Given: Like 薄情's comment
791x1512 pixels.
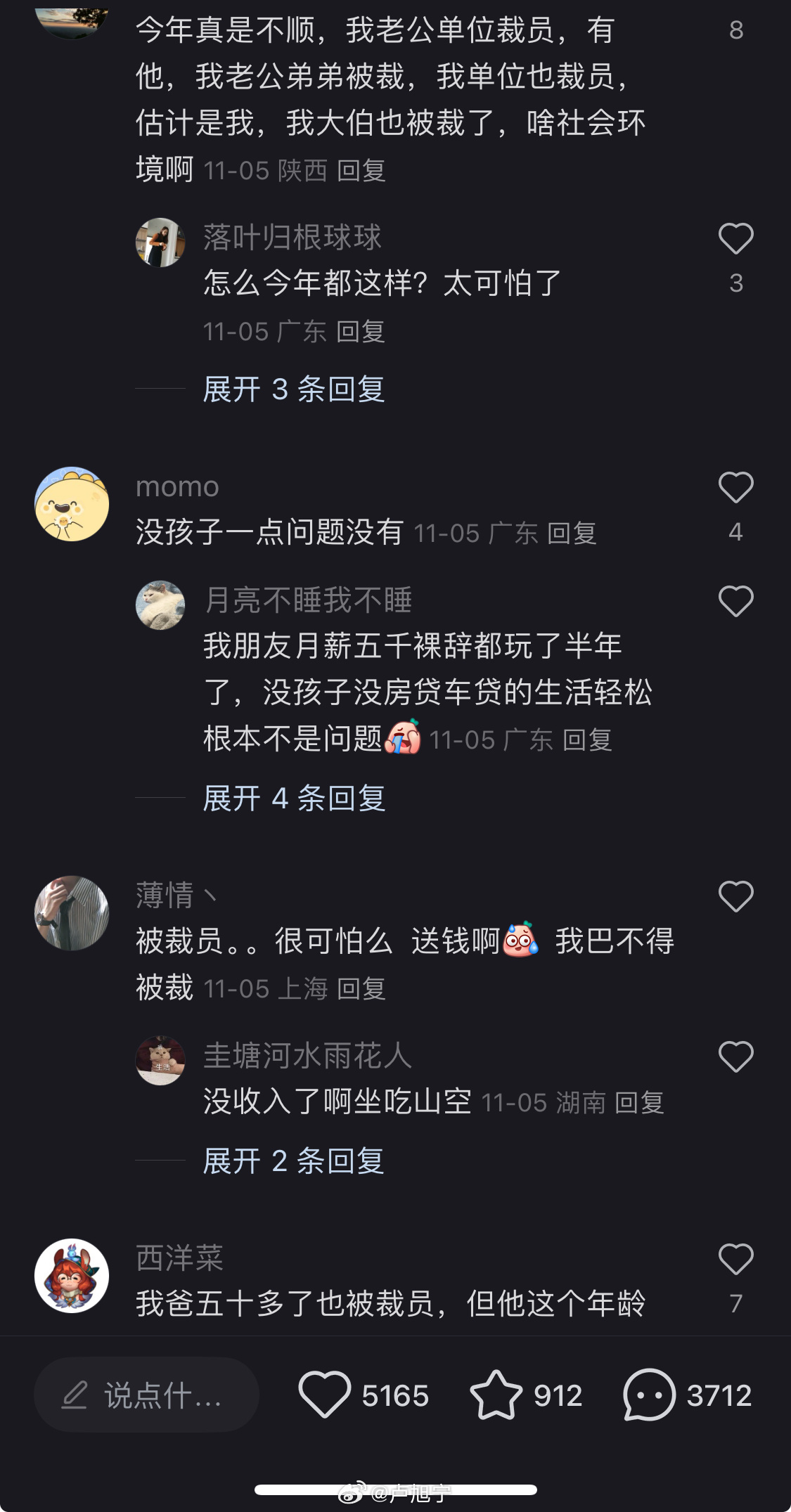Looking at the screenshot, I should [x=735, y=897].
